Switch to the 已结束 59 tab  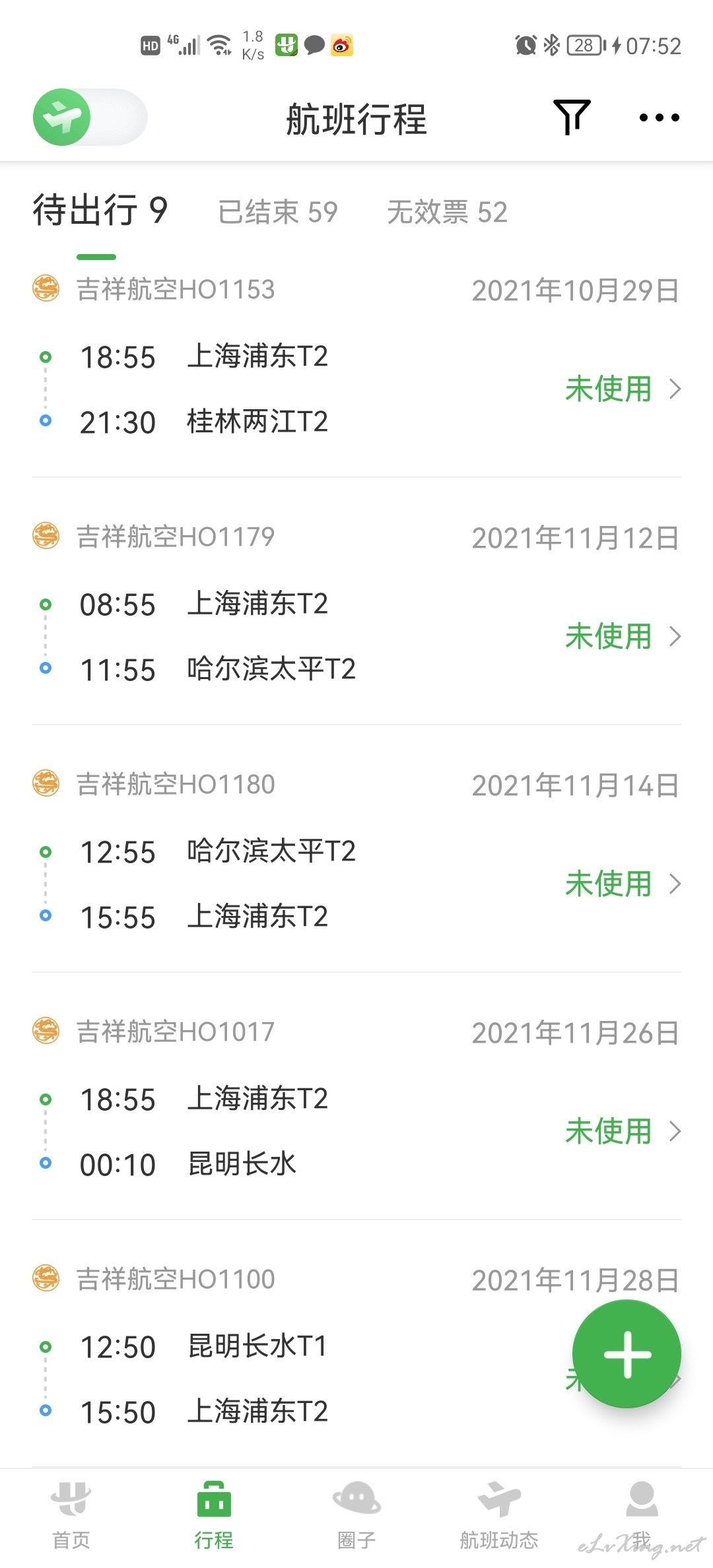coord(278,212)
